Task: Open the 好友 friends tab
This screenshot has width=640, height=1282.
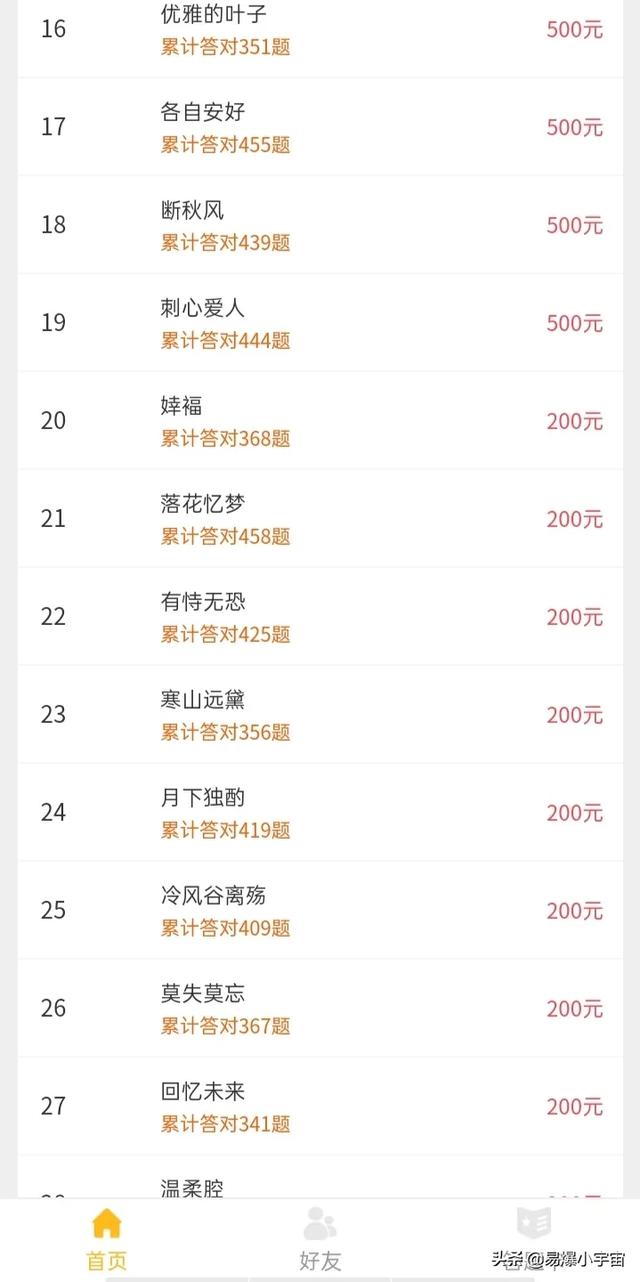Action: point(320,1240)
